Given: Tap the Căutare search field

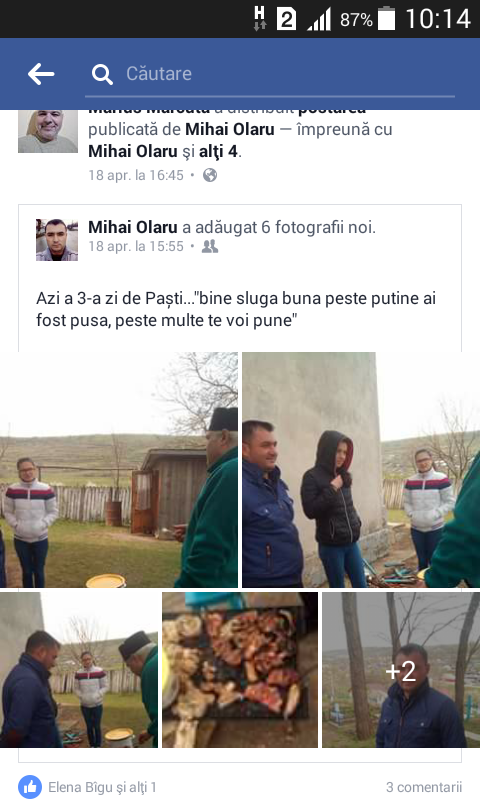Looking at the screenshot, I should pos(269,74).
